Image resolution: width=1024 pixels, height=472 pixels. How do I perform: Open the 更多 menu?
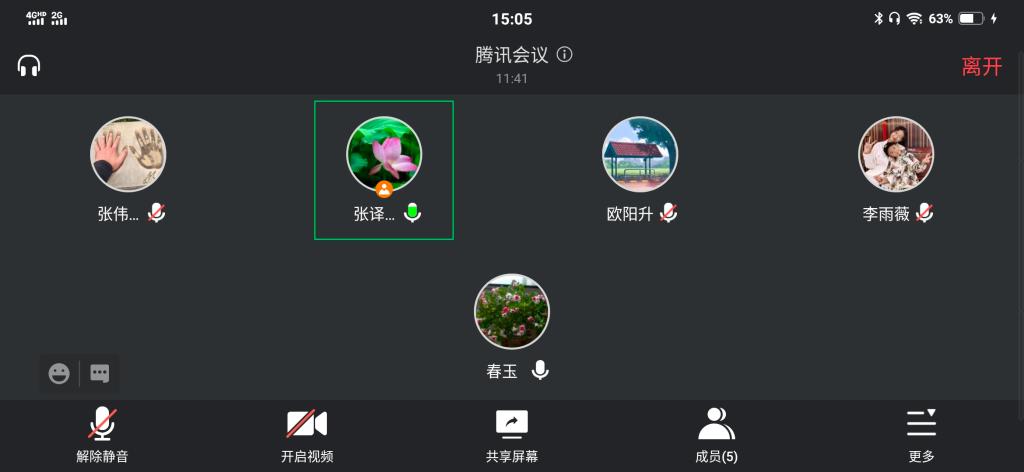[x=921, y=436]
